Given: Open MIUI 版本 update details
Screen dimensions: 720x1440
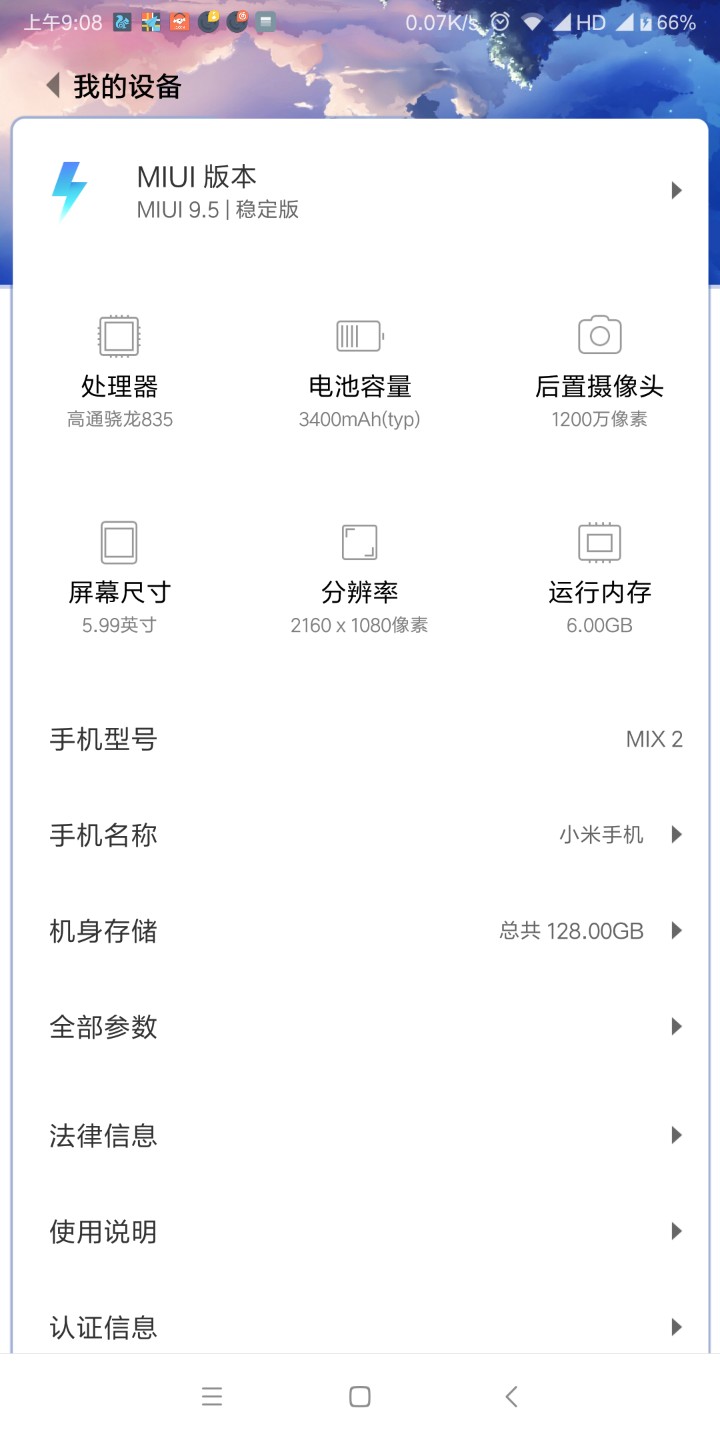Looking at the screenshot, I should (360, 191).
